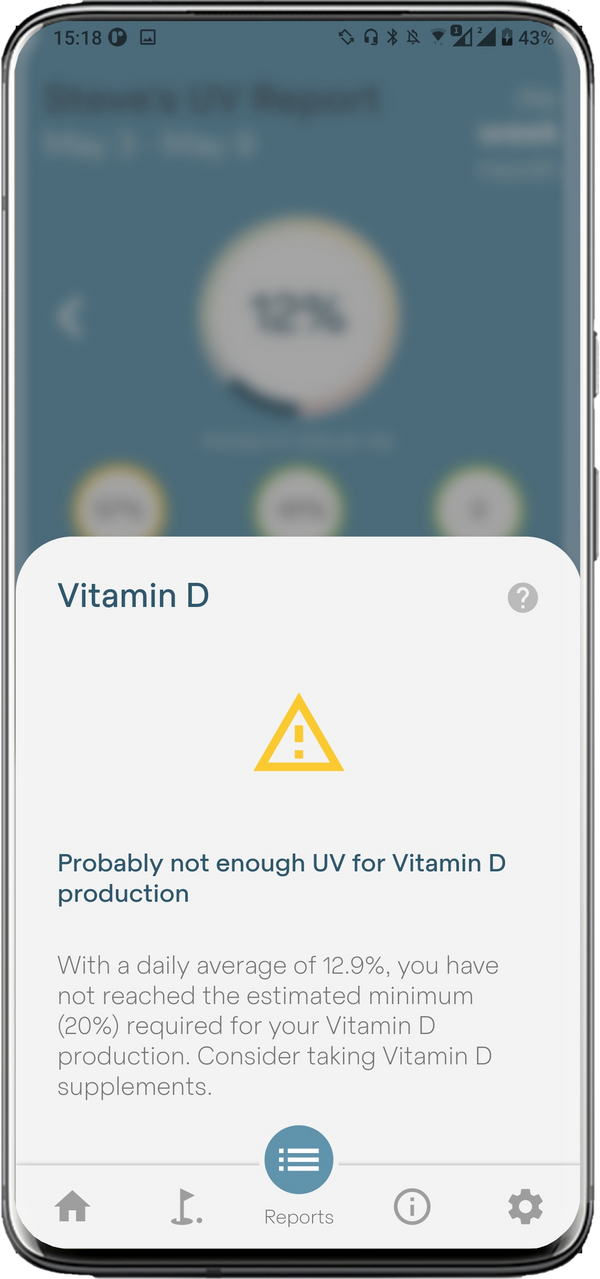Open the settings gear tab
Viewport: 600px width, 1279px height.
click(525, 1208)
